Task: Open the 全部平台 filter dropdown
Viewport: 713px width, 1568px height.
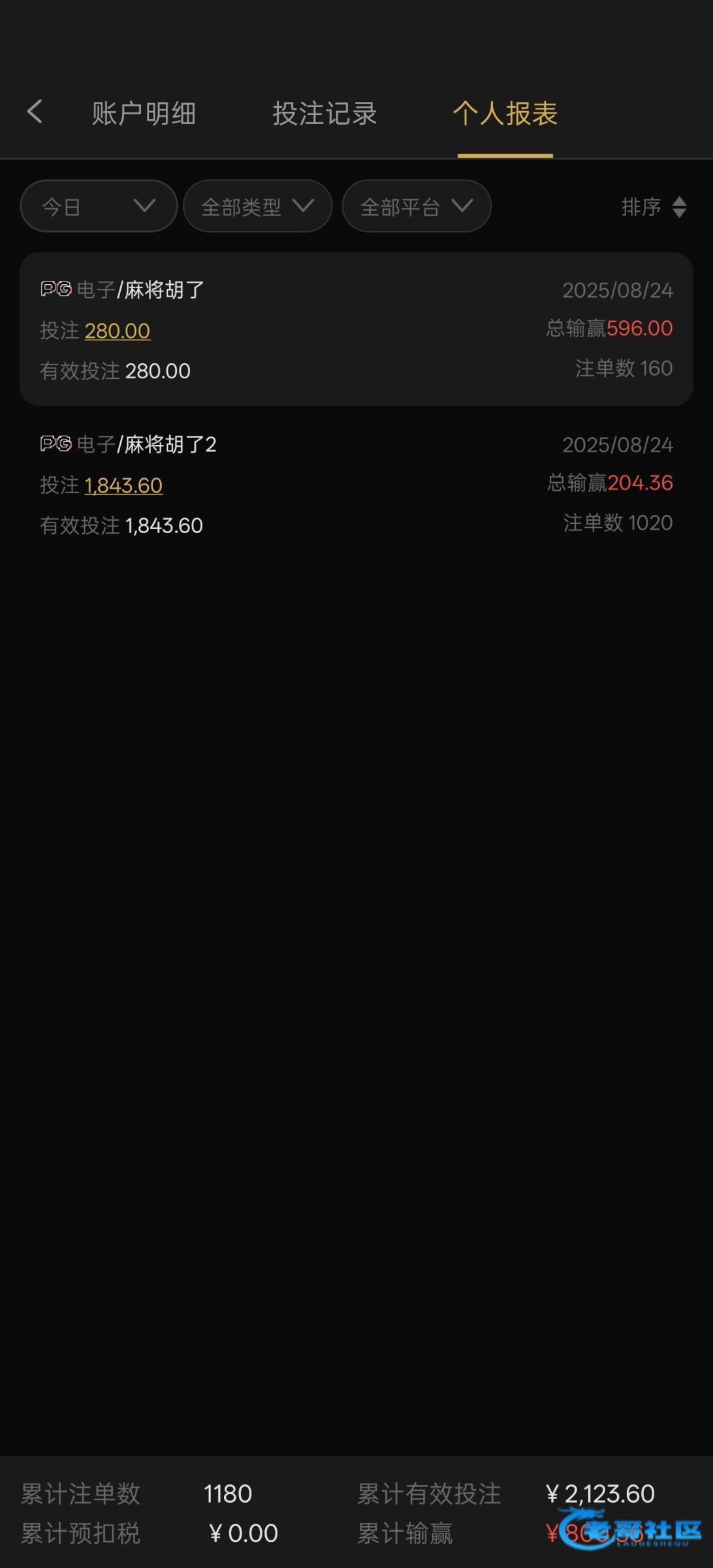Action: (417, 206)
